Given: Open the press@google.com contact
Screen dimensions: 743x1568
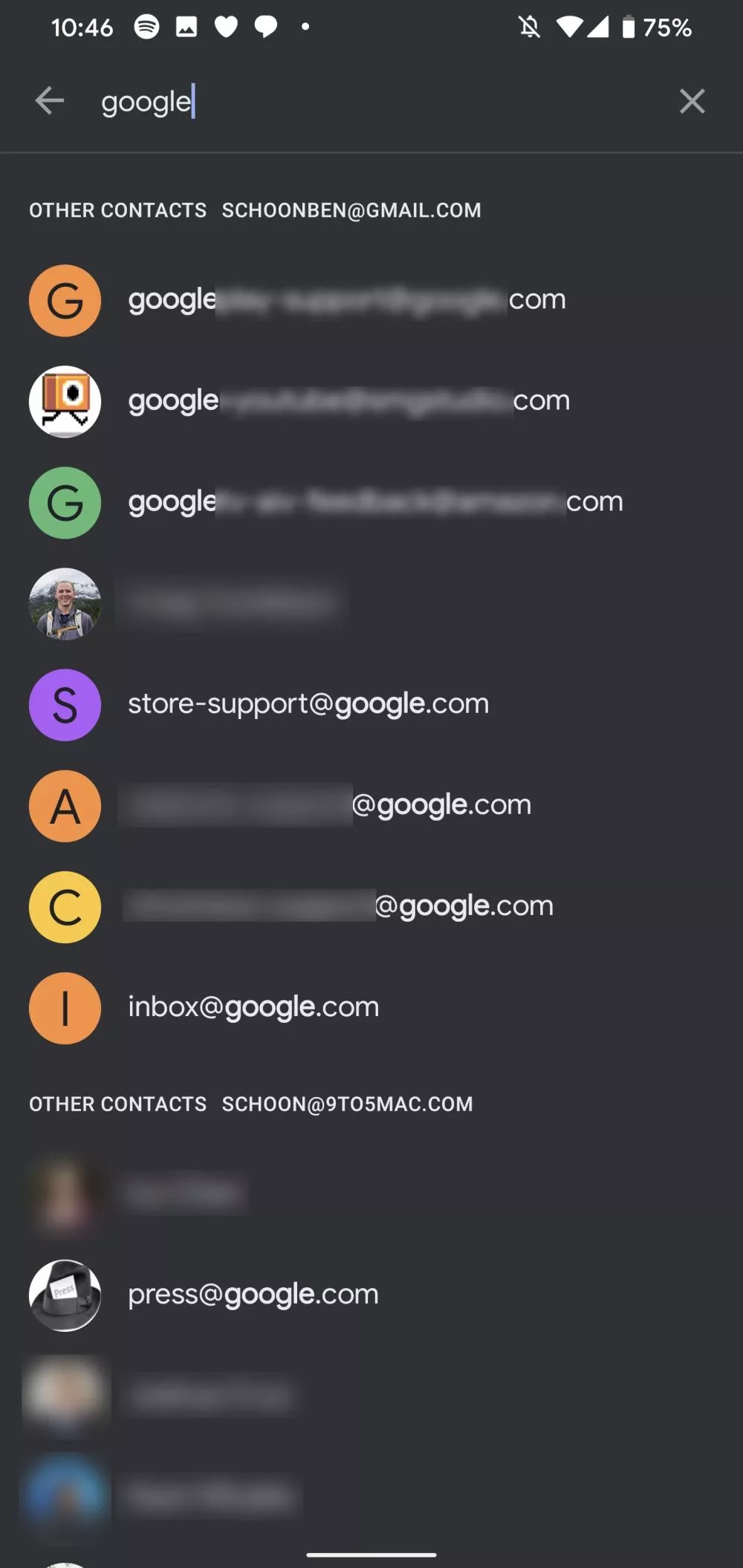Looking at the screenshot, I should (253, 1295).
